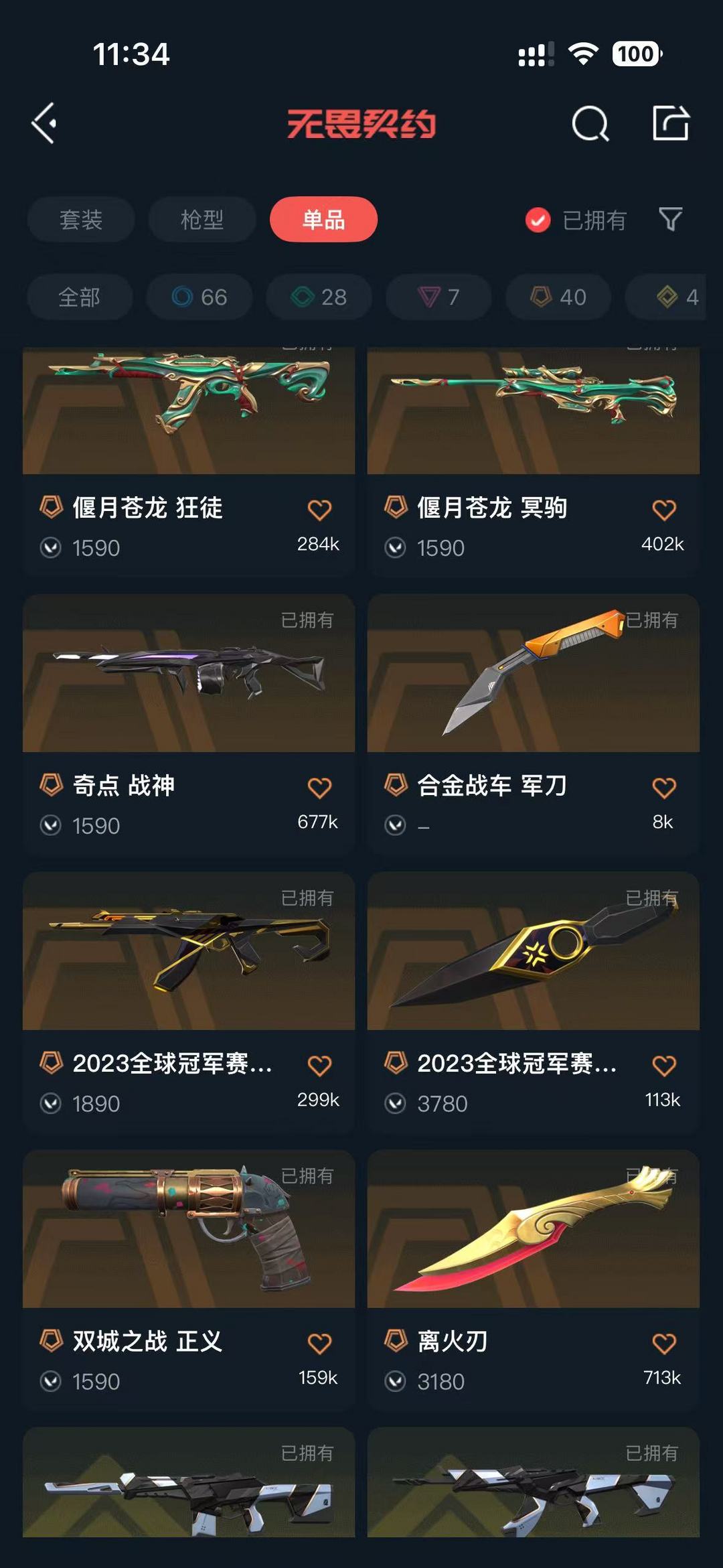The height and width of the screenshot is (1568, 723).
Task: Switch to the 套装 tab
Action: coord(81,219)
